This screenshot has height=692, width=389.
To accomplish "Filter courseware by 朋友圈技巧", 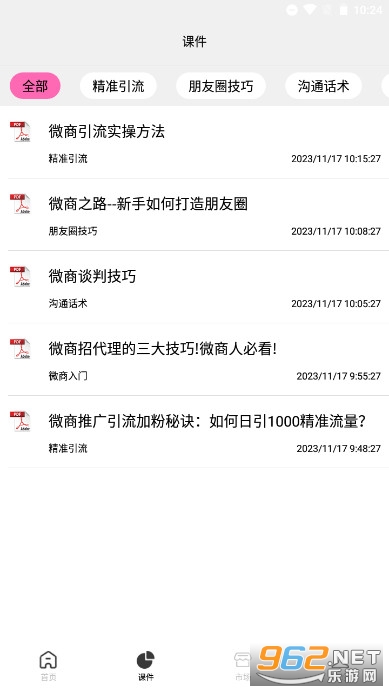I will 221,86.
